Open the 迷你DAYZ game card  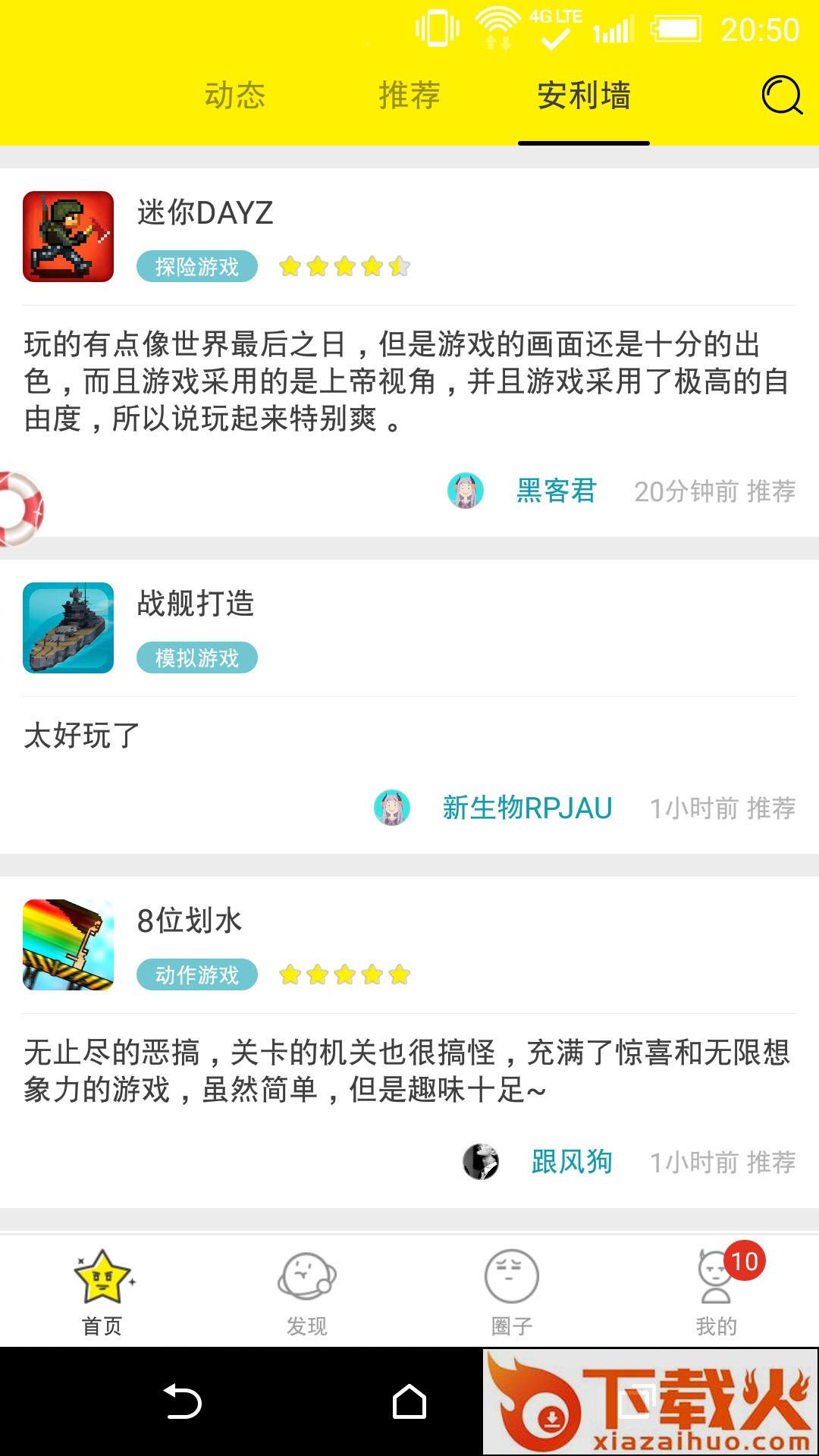click(205, 214)
